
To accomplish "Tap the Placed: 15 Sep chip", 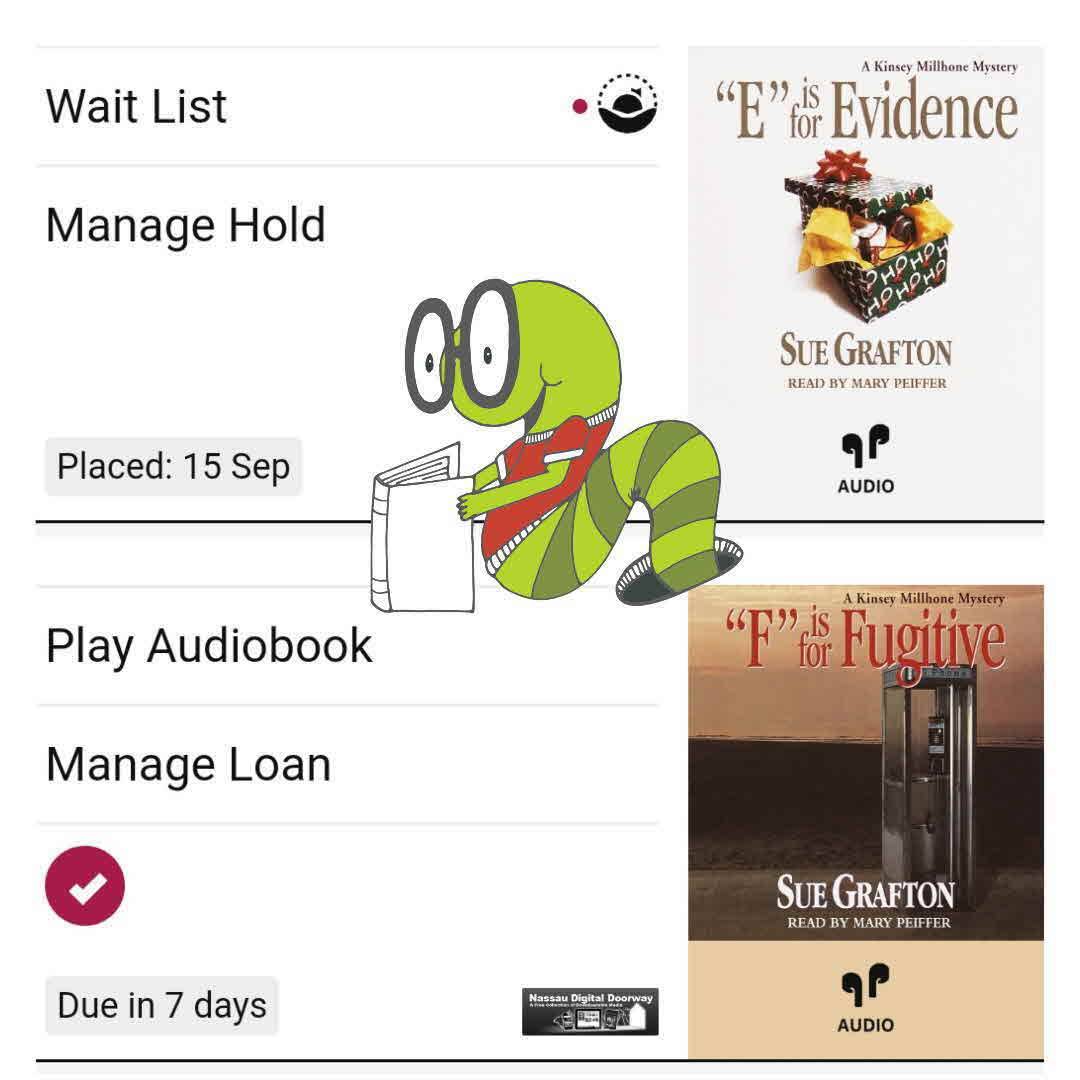I will point(173,467).
